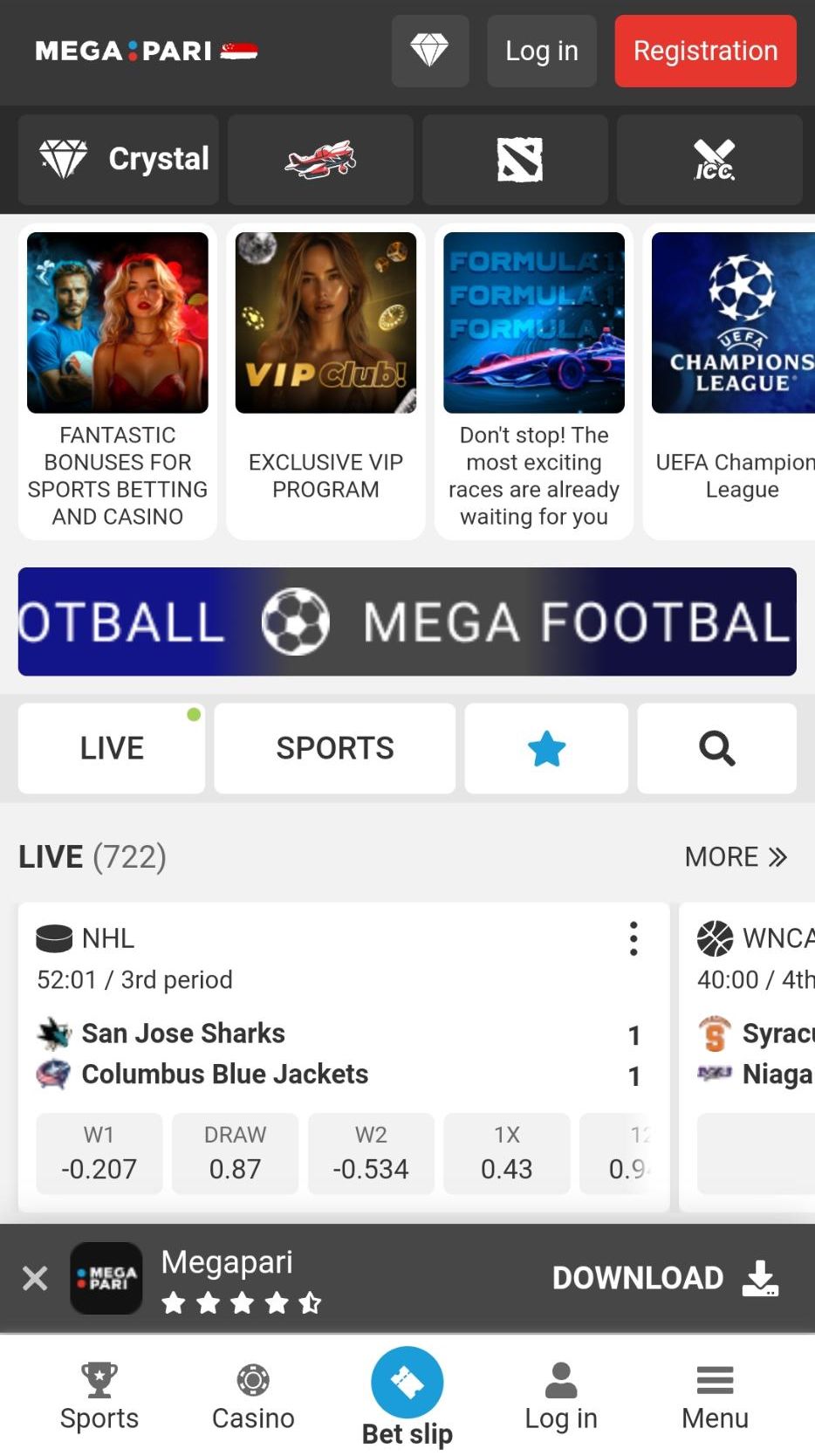The image size is (815, 1456).
Task: Open the Registration page
Action: (705, 51)
